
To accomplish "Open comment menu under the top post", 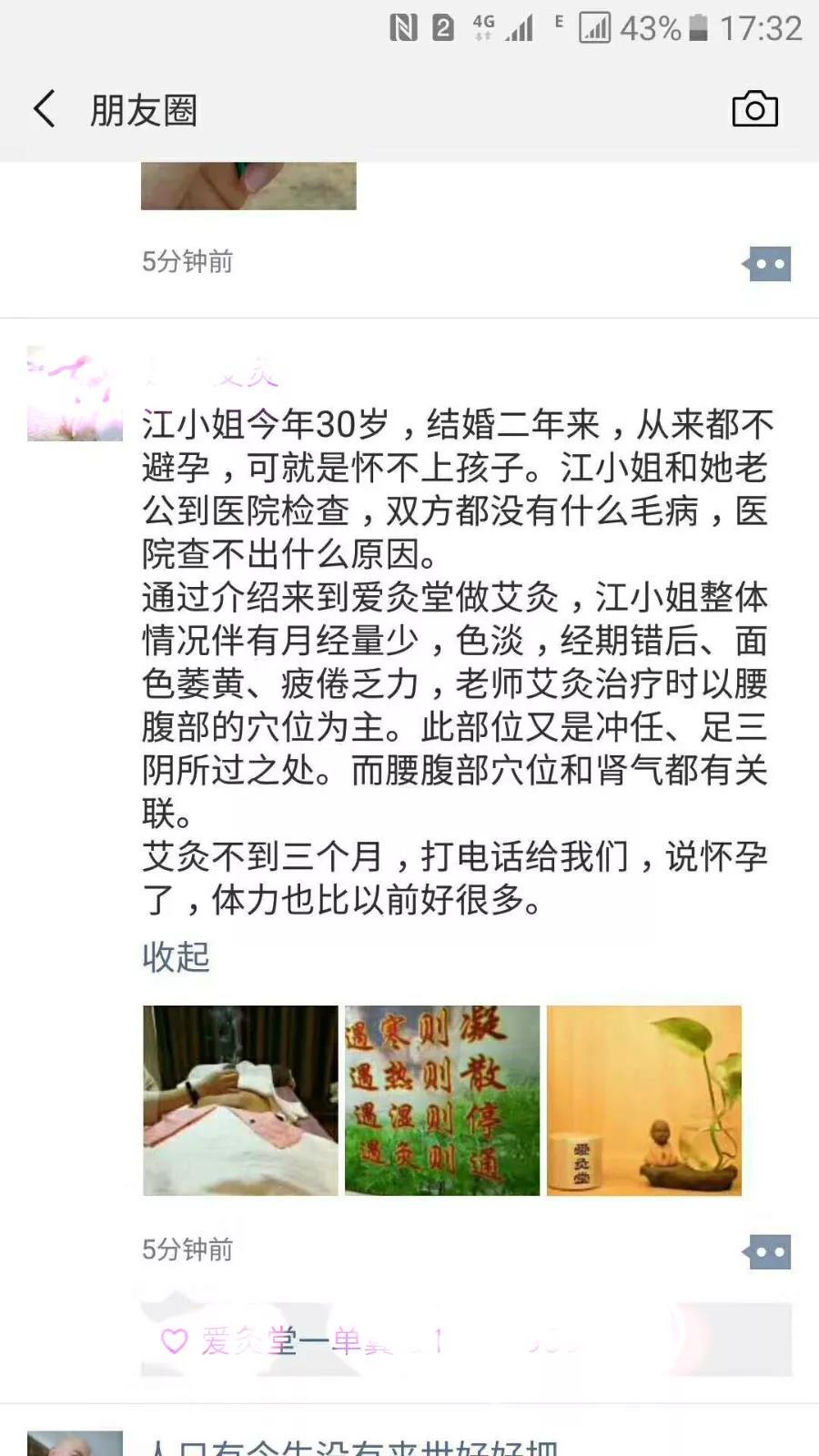I will pos(767,265).
